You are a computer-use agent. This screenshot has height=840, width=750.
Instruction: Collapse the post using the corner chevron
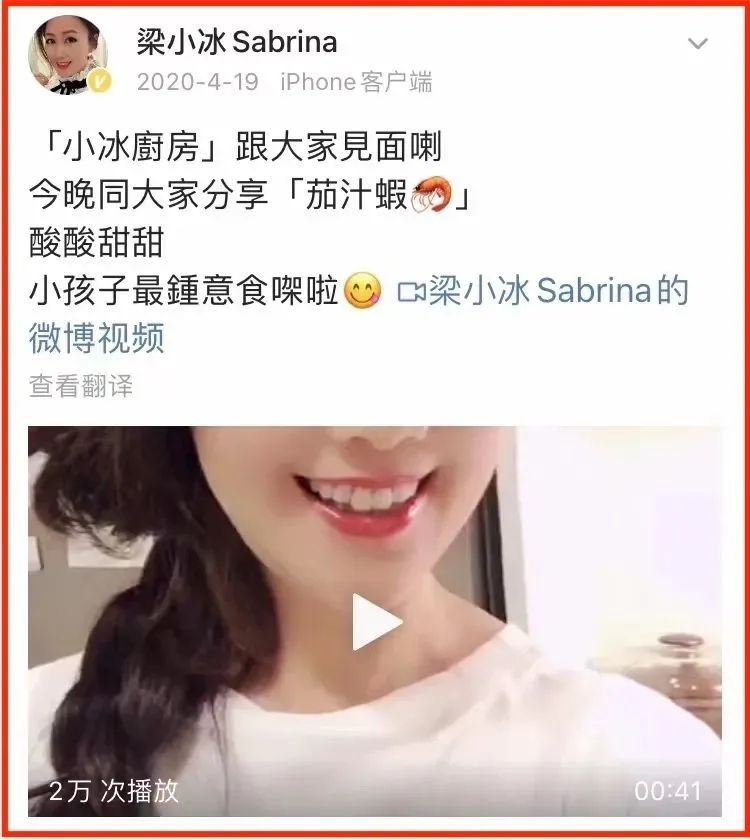(x=696, y=40)
